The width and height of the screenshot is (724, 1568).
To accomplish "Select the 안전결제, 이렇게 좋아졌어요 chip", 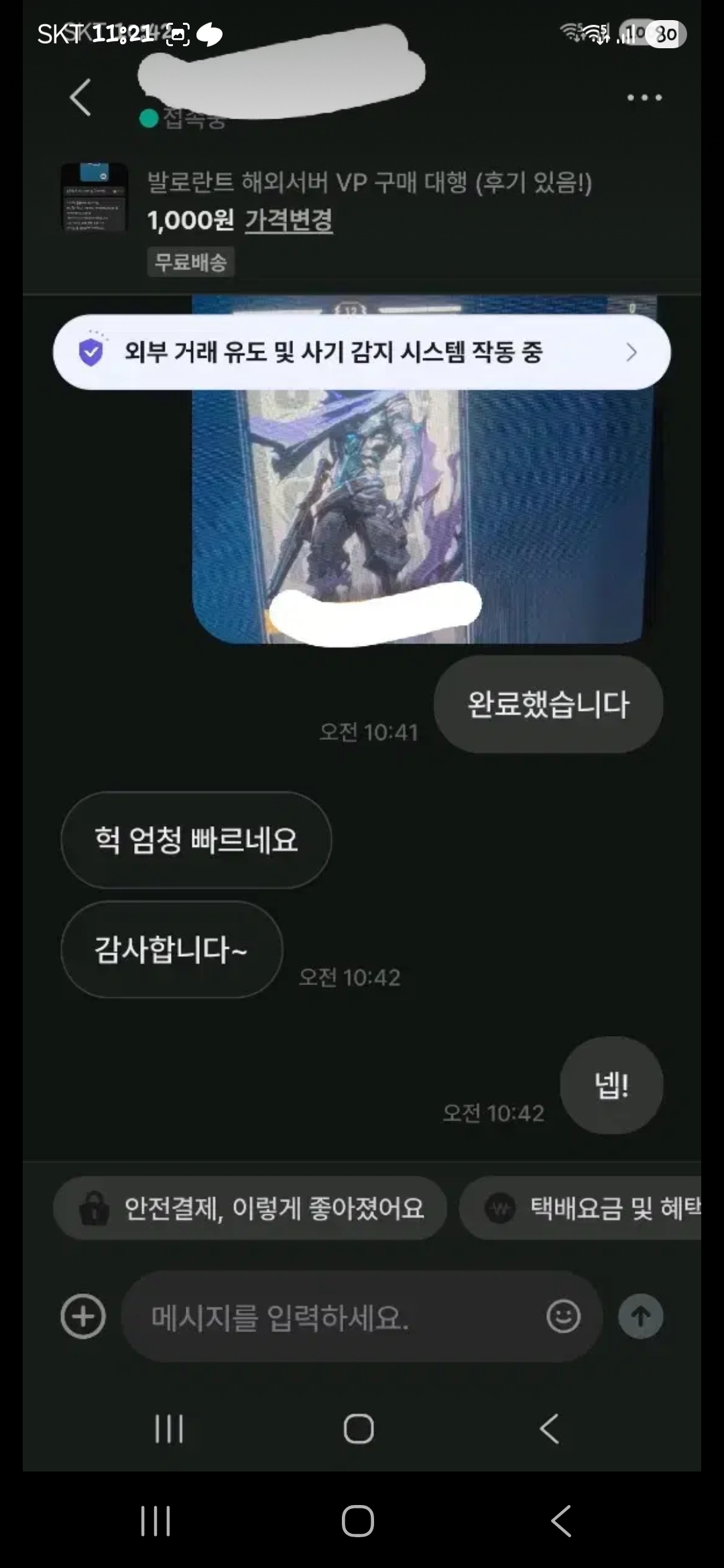I will (250, 1208).
